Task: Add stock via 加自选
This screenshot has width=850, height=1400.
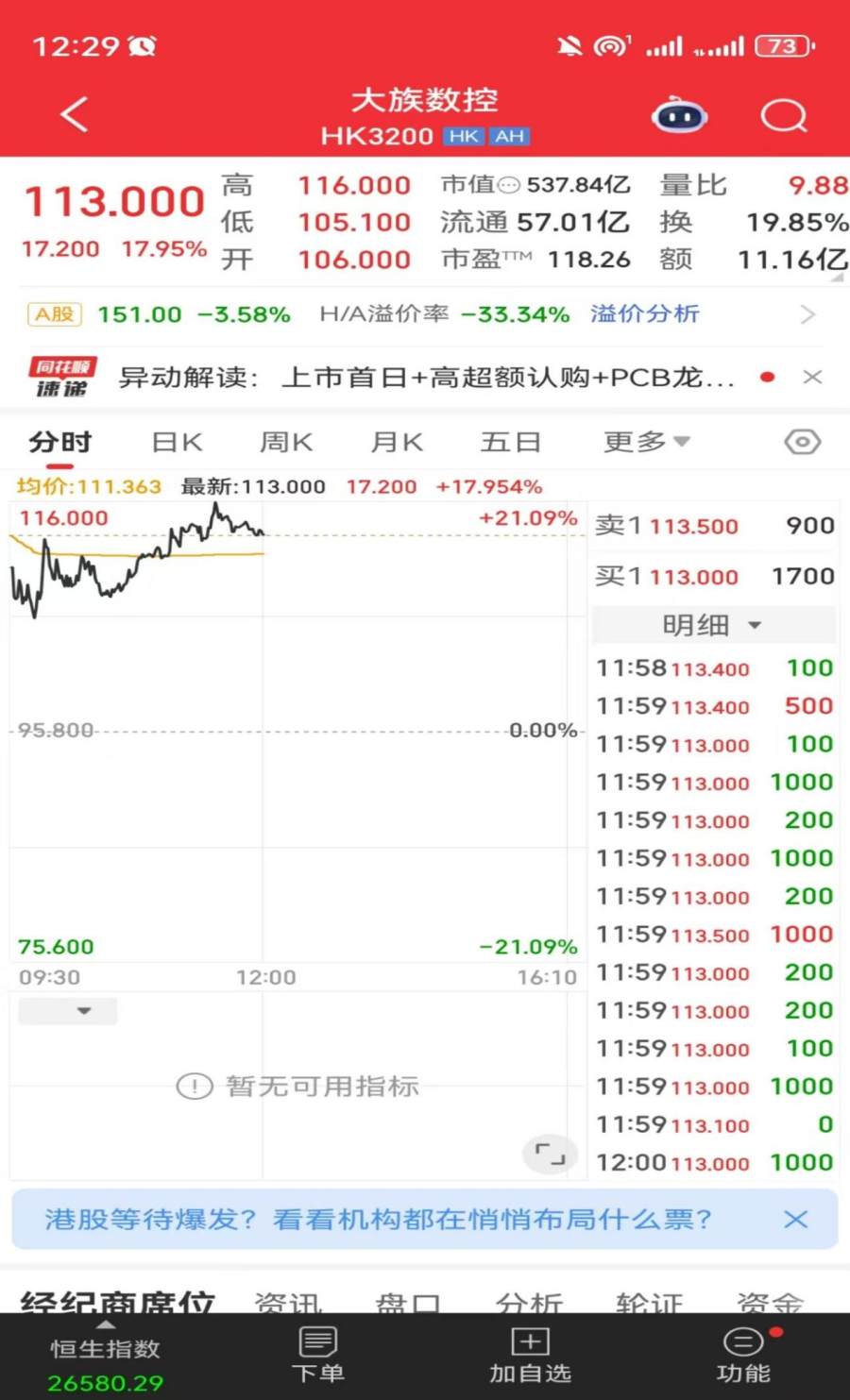Action: pyautogui.click(x=530, y=1355)
